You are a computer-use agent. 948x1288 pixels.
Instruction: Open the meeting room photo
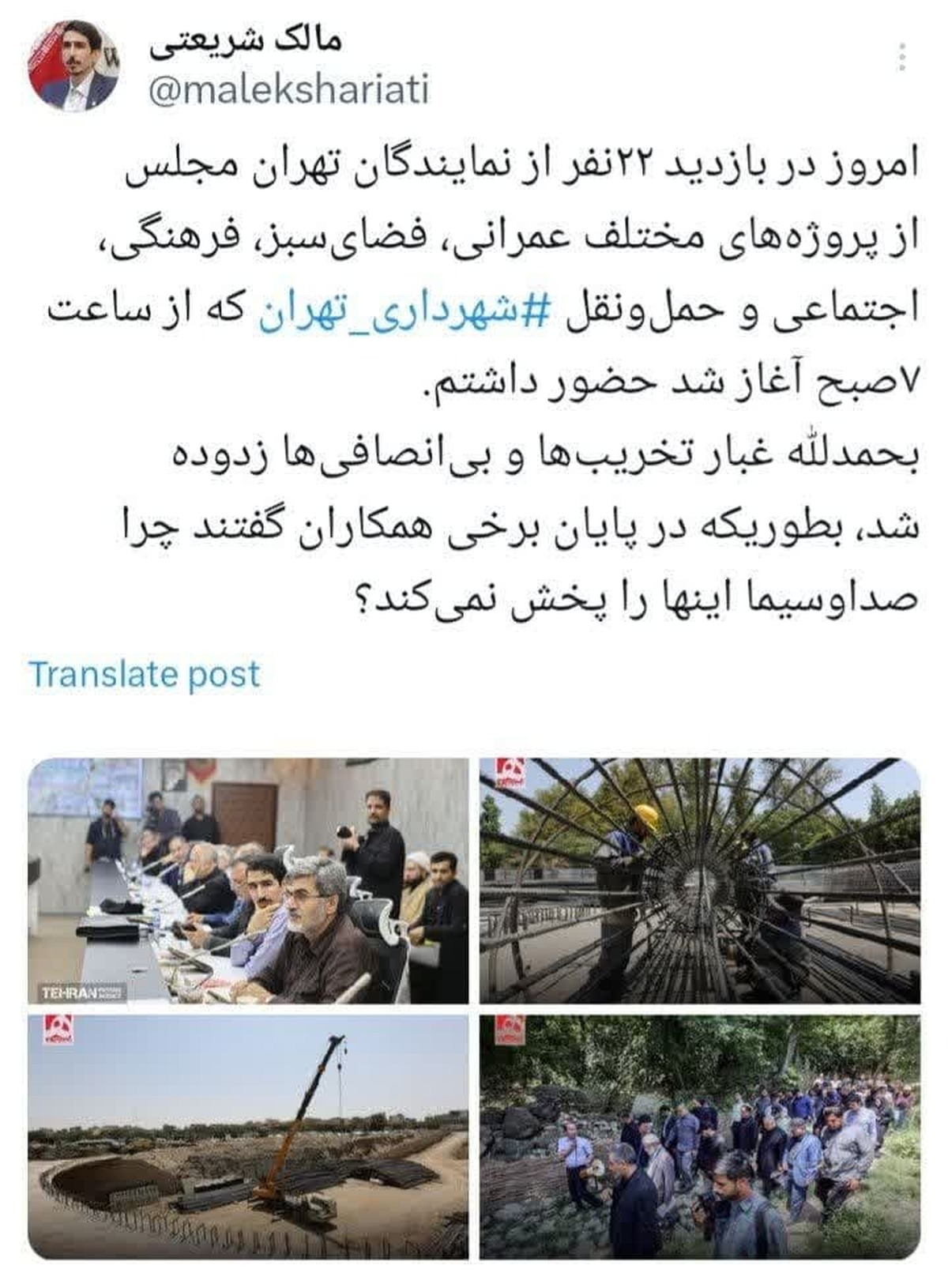click(x=248, y=880)
